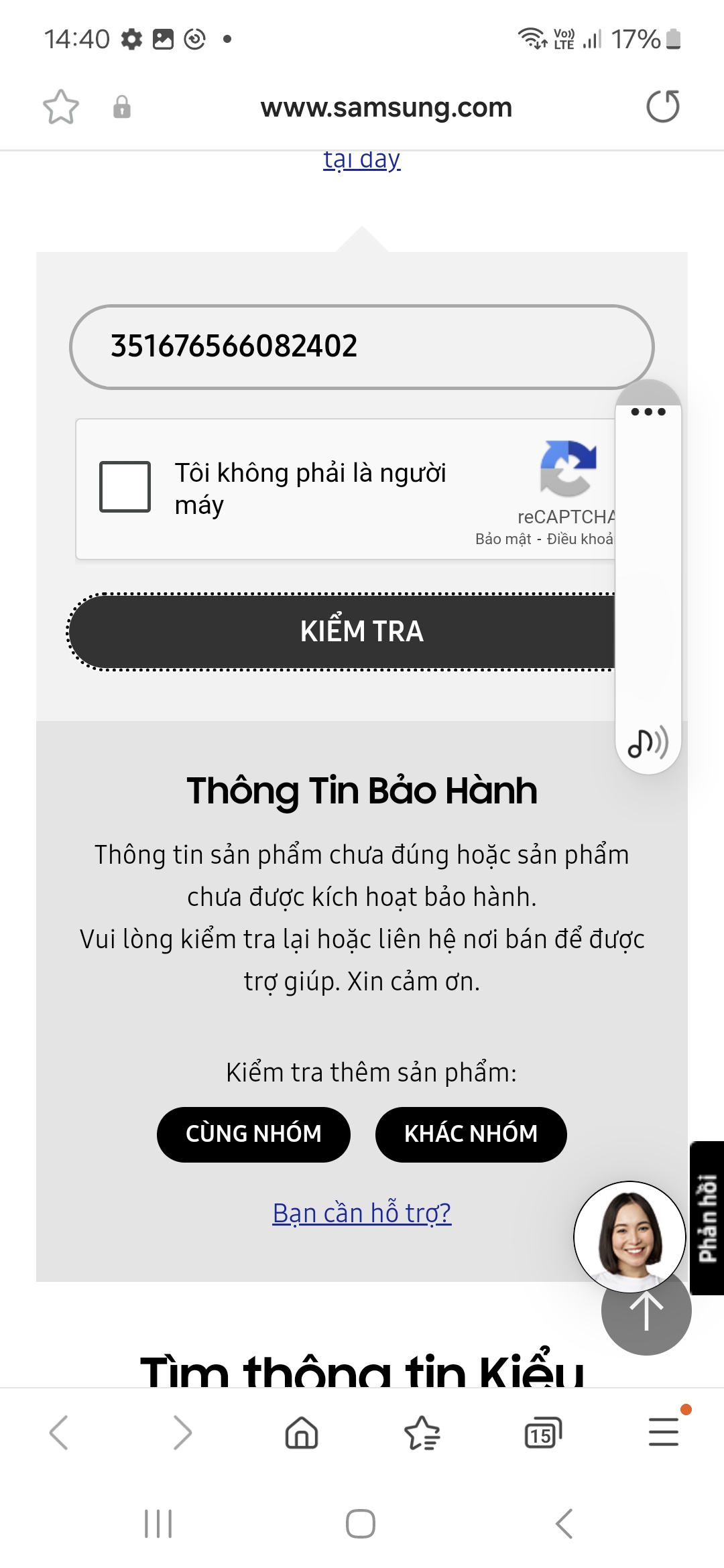
Task: Go back to the previous web page
Action: tap(59, 1433)
